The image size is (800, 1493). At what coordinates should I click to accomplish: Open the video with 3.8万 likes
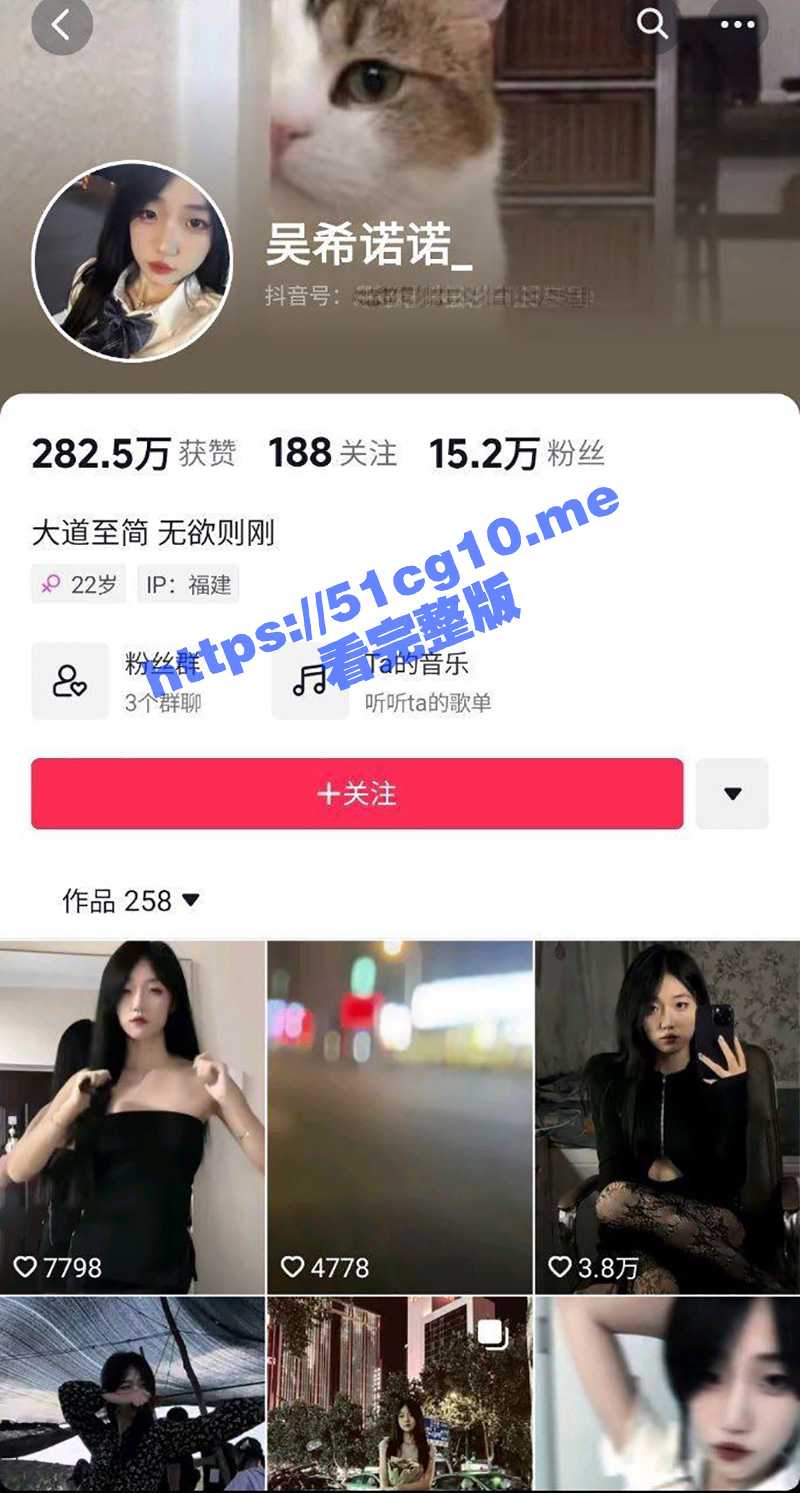[x=667, y=1116]
